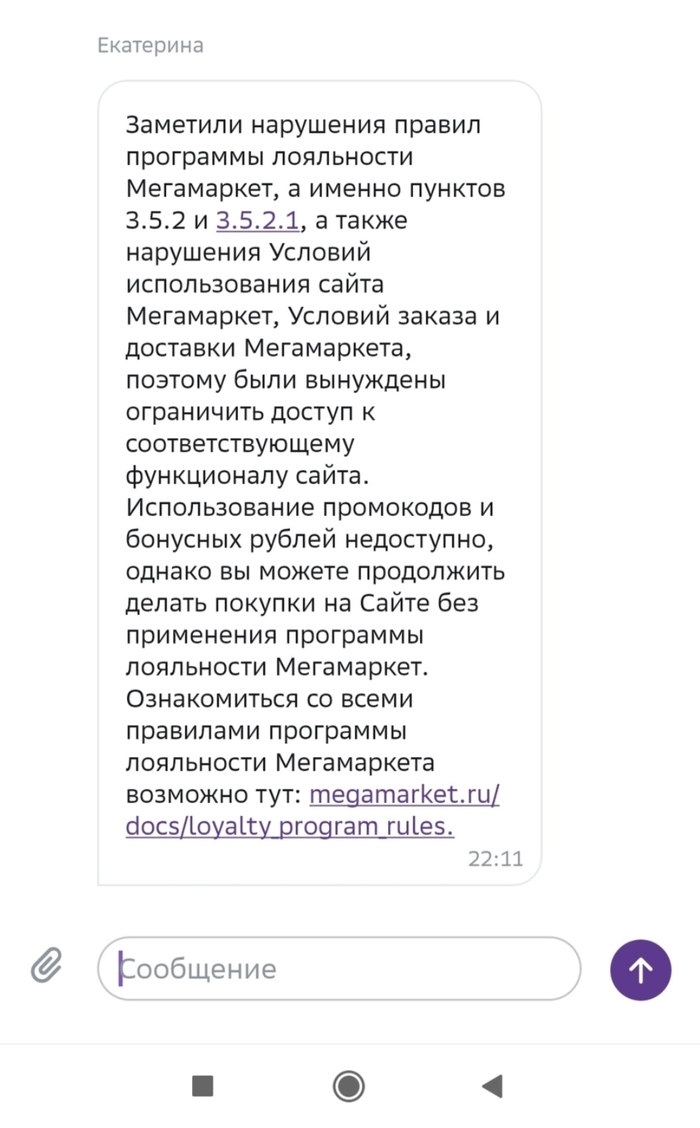The image size is (700, 1128).
Task: Open the 3.5.2.1 rule link
Action: click(x=257, y=220)
